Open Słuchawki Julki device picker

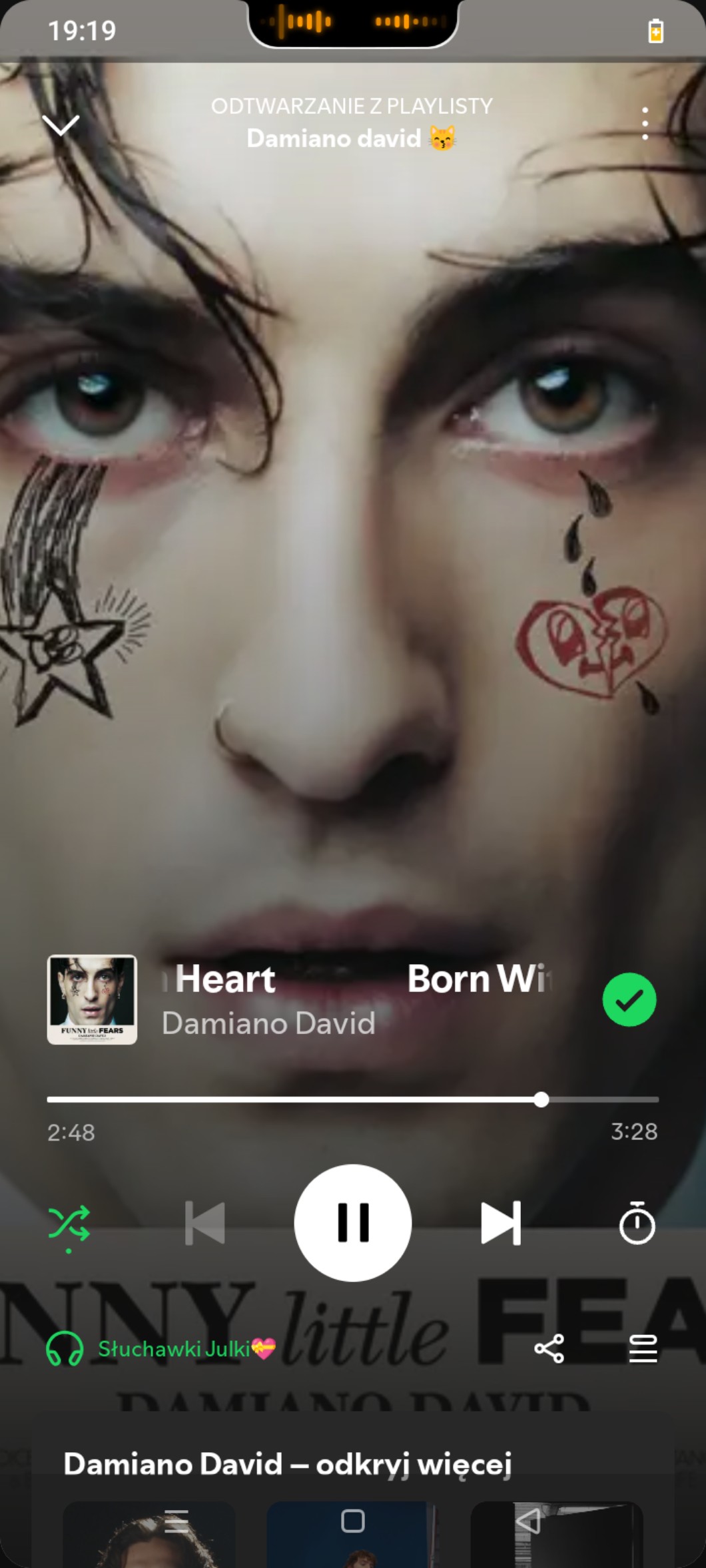pyautogui.click(x=160, y=1349)
